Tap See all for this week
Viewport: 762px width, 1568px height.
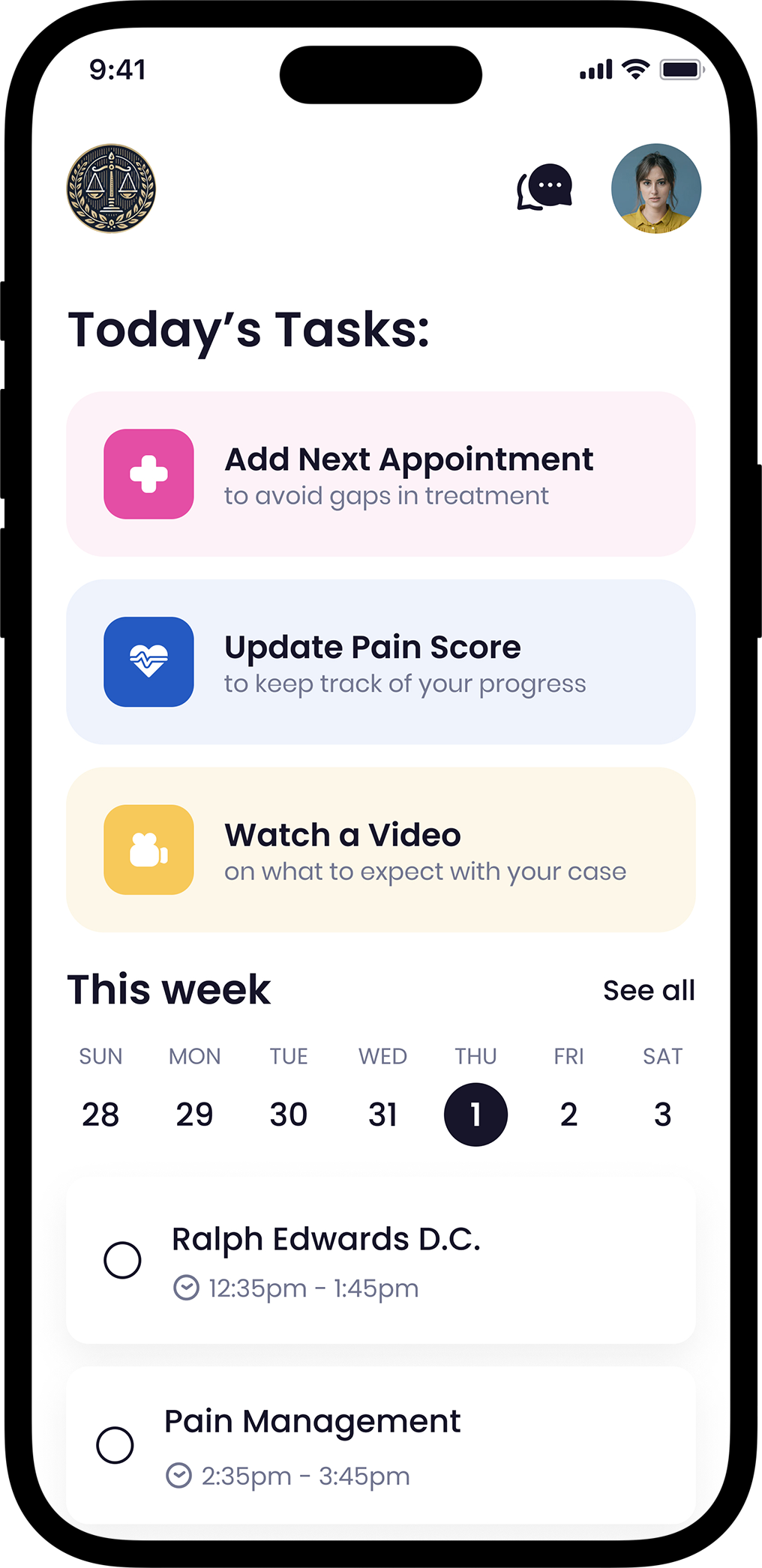(x=649, y=990)
